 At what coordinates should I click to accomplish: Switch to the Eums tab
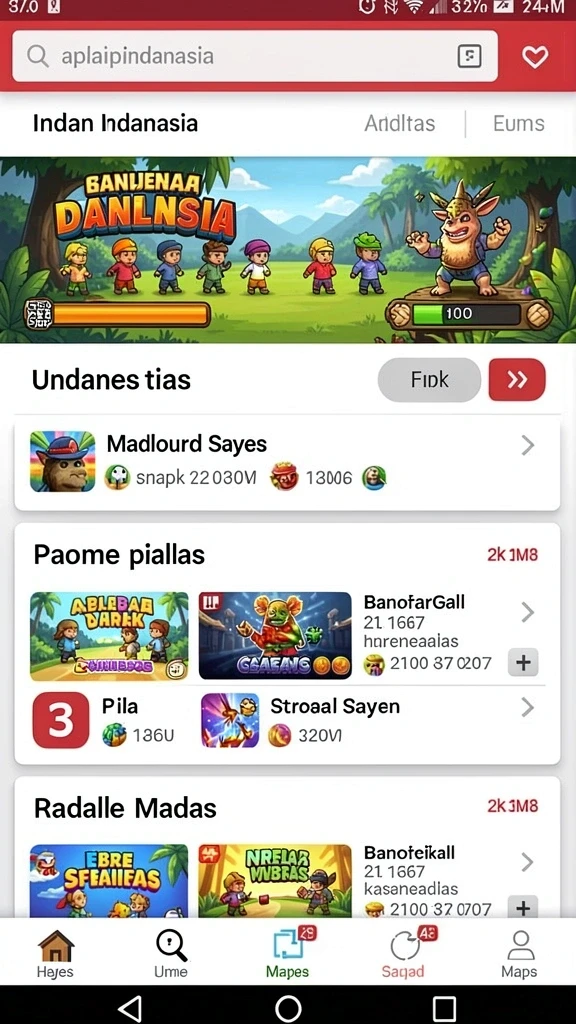pyautogui.click(x=519, y=123)
